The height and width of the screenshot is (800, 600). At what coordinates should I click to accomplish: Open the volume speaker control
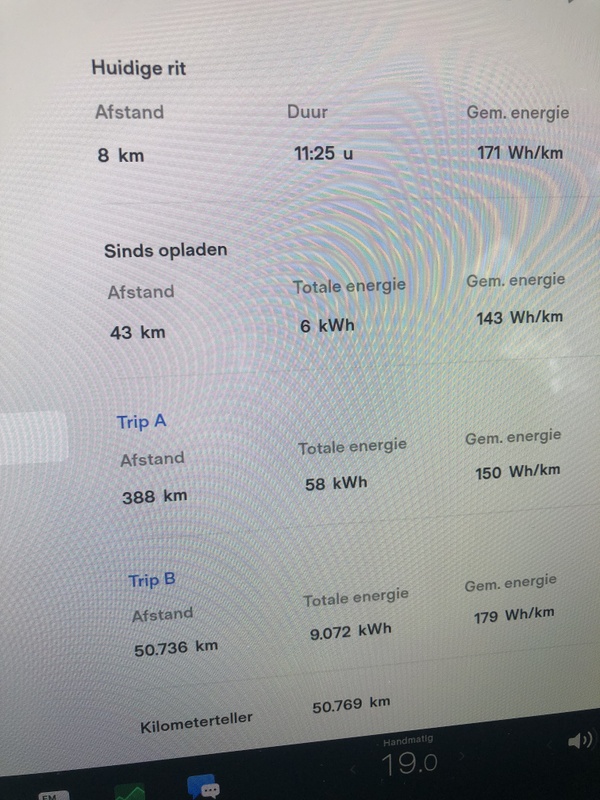578,742
